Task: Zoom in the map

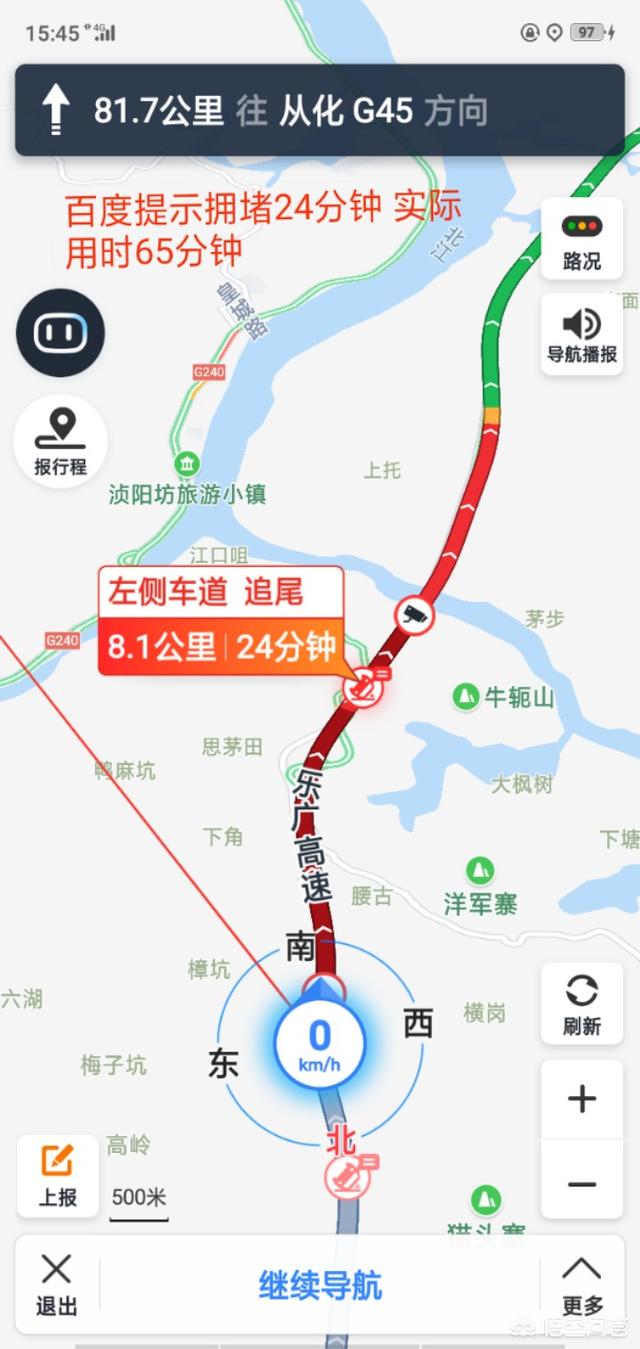Action: (582, 1100)
